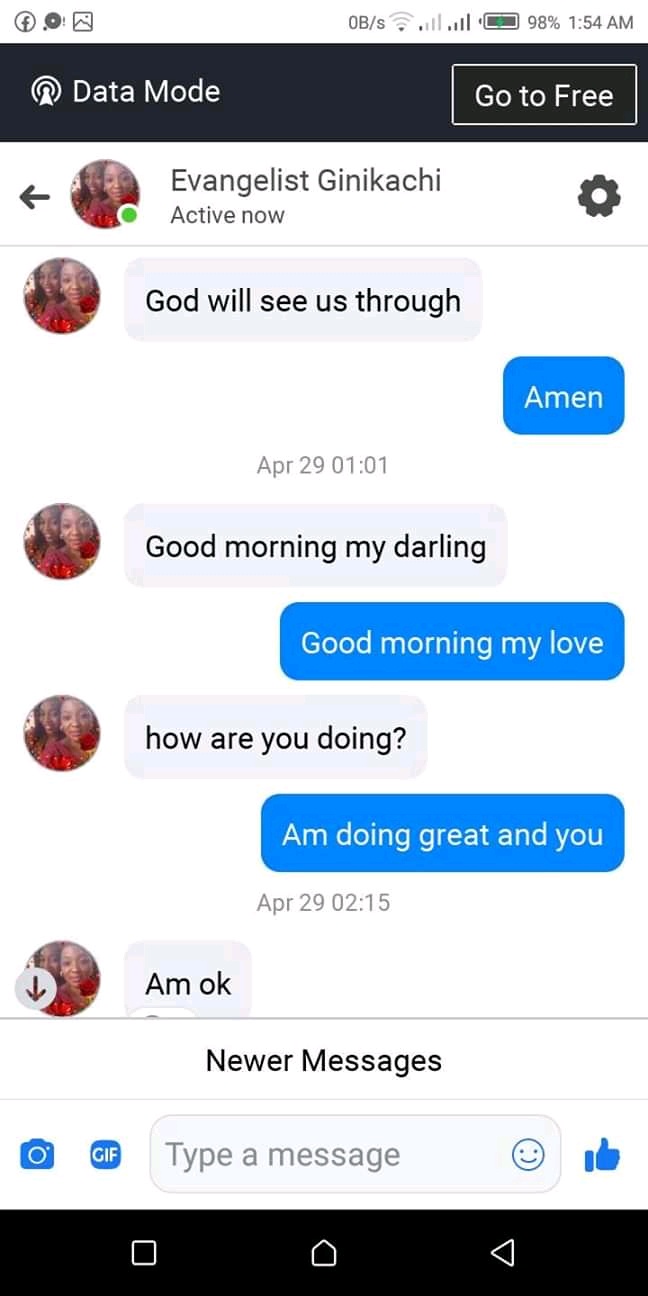Load Newer Messages
648x1296 pixels.
[323, 1060]
